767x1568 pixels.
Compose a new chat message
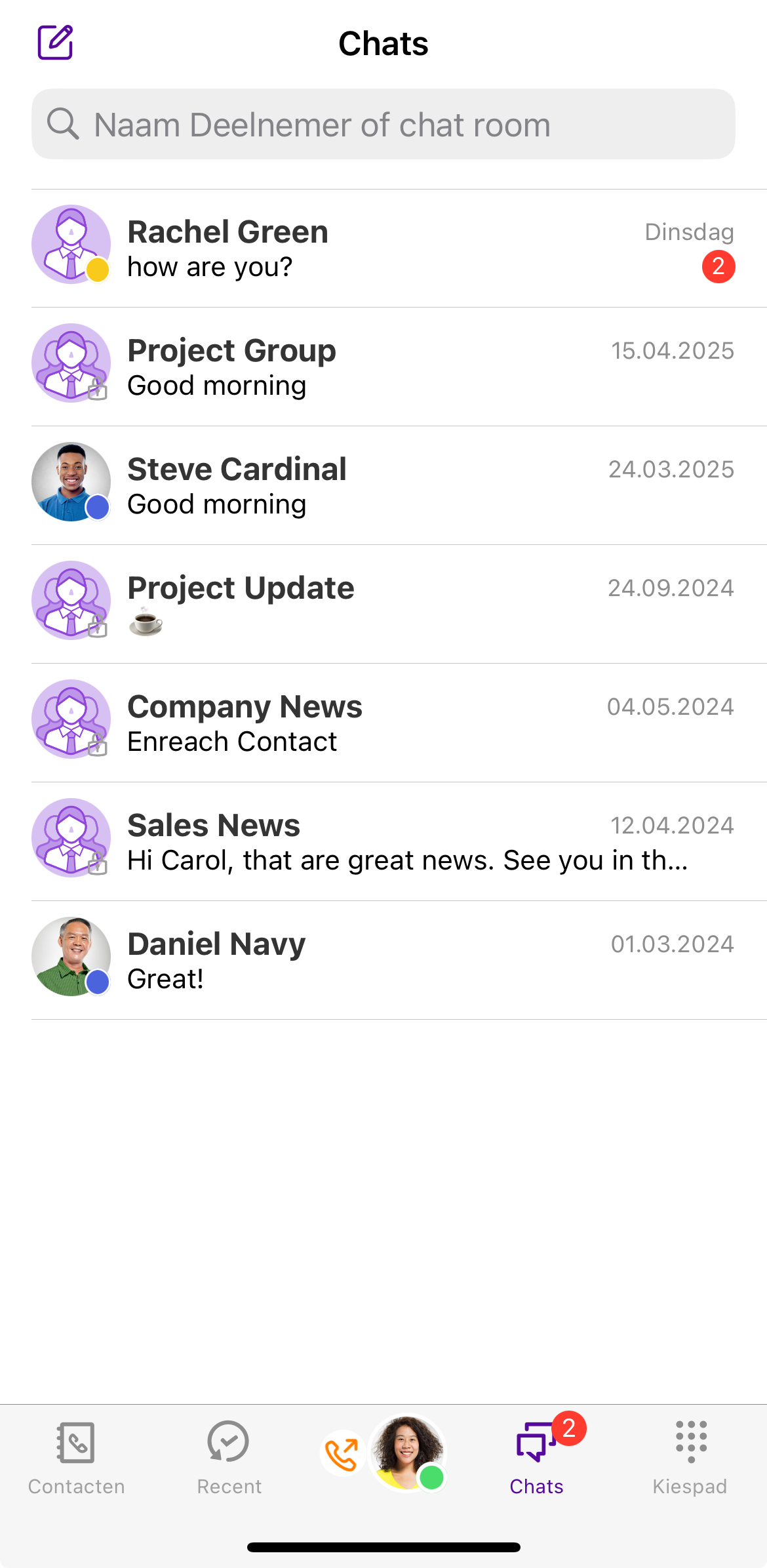(55, 43)
